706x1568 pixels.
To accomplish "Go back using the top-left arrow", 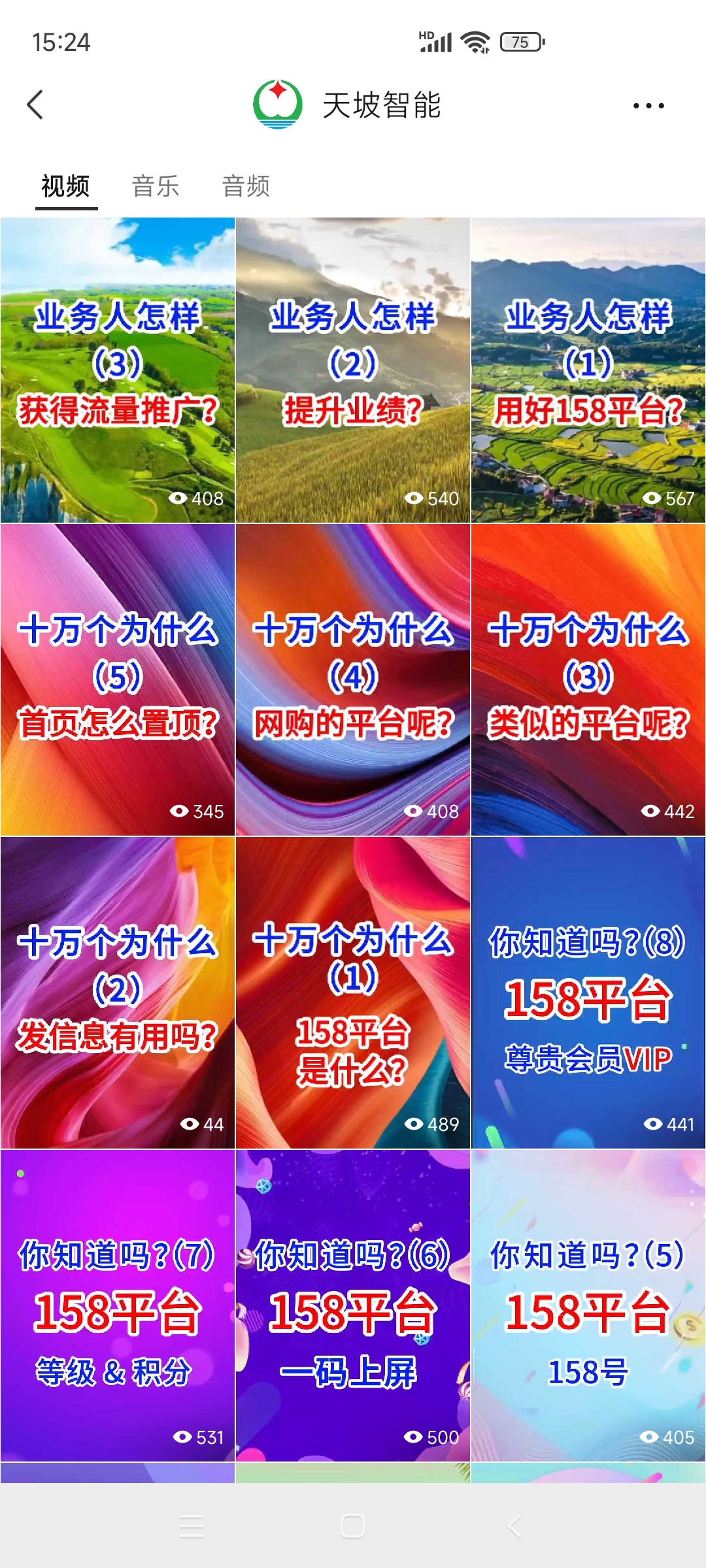I will (x=35, y=105).
